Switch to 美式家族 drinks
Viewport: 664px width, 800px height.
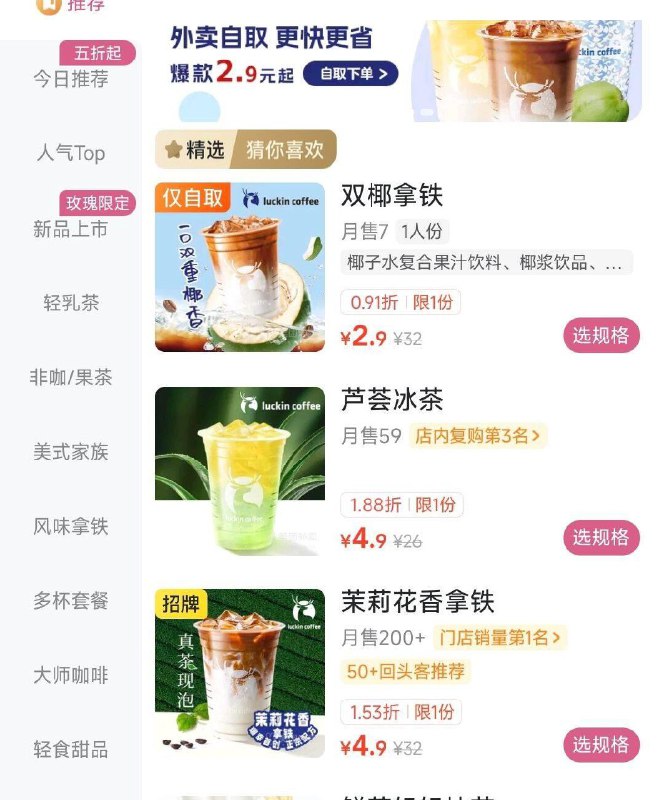71,452
